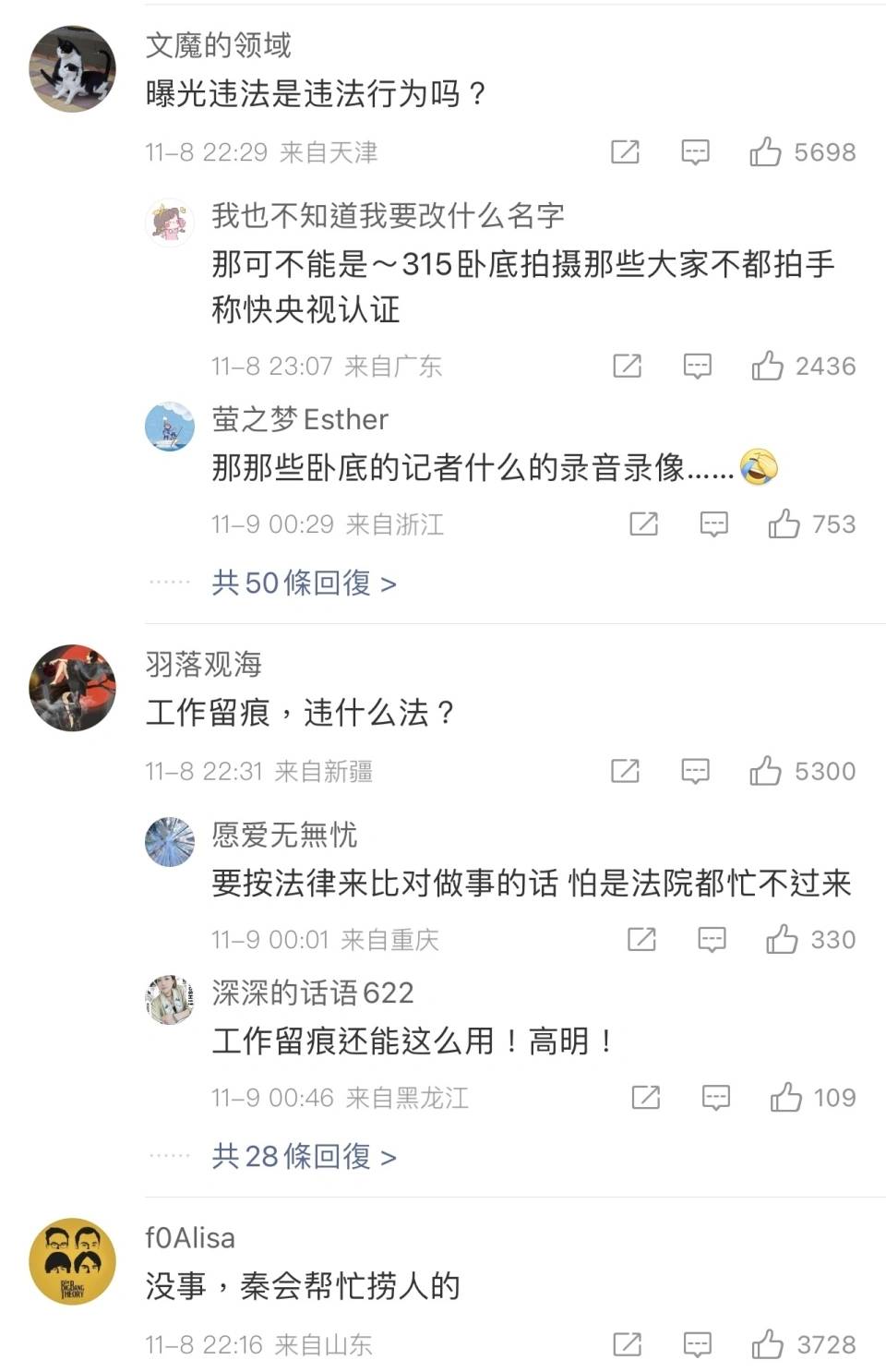Share 羽落观海's comment
Image resolution: width=886 pixels, height=1372 pixels.
tap(625, 770)
